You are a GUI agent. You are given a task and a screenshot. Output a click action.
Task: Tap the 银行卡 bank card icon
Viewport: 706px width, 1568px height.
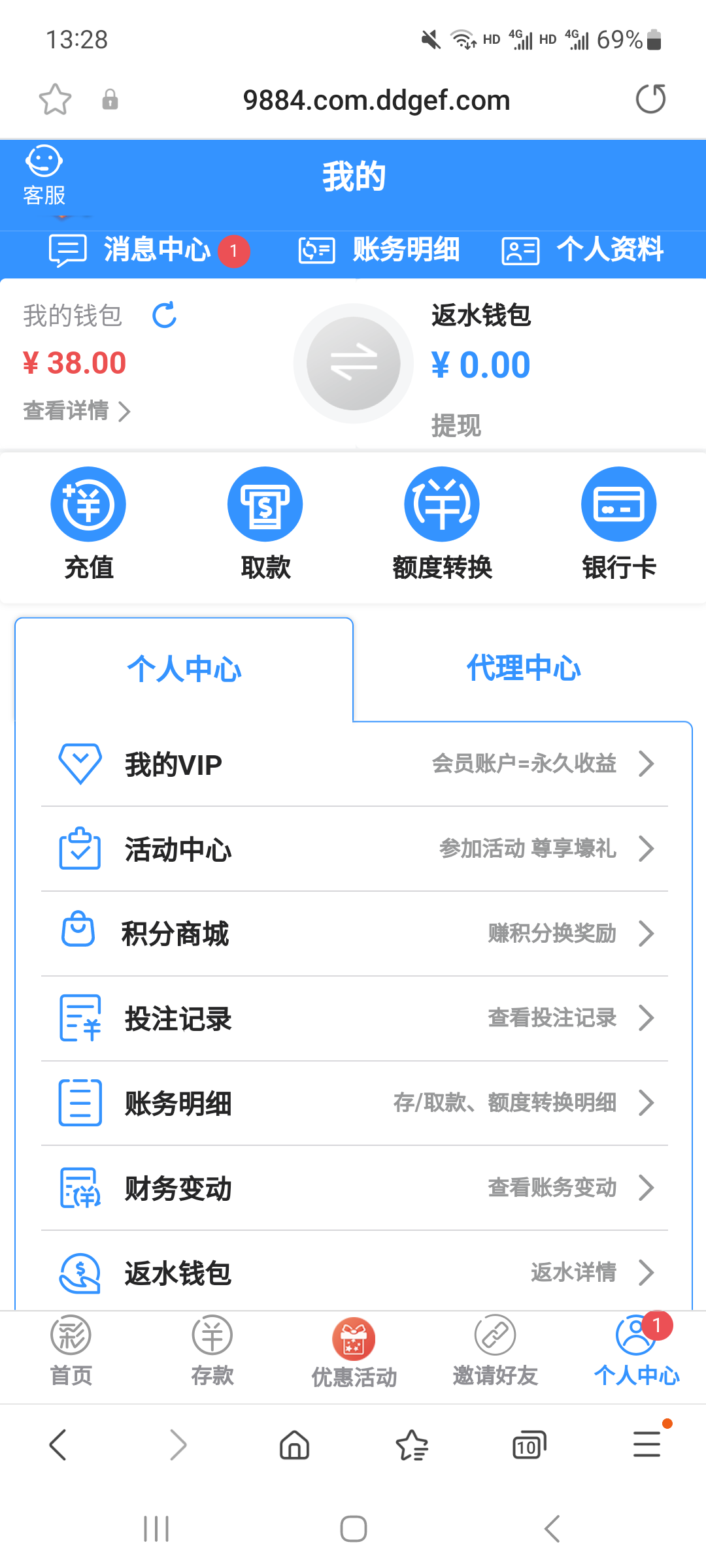[618, 503]
